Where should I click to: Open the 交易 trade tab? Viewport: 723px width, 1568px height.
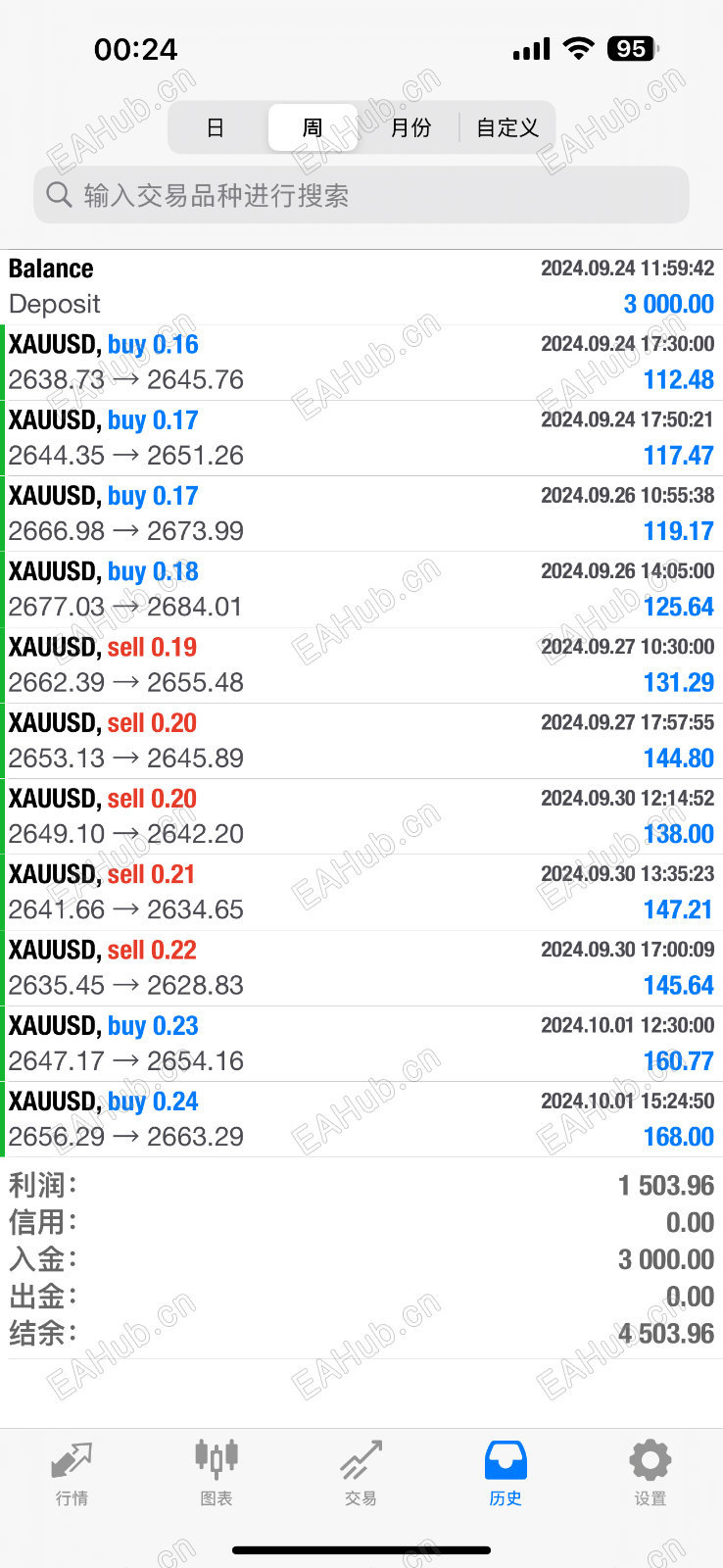point(361,1472)
